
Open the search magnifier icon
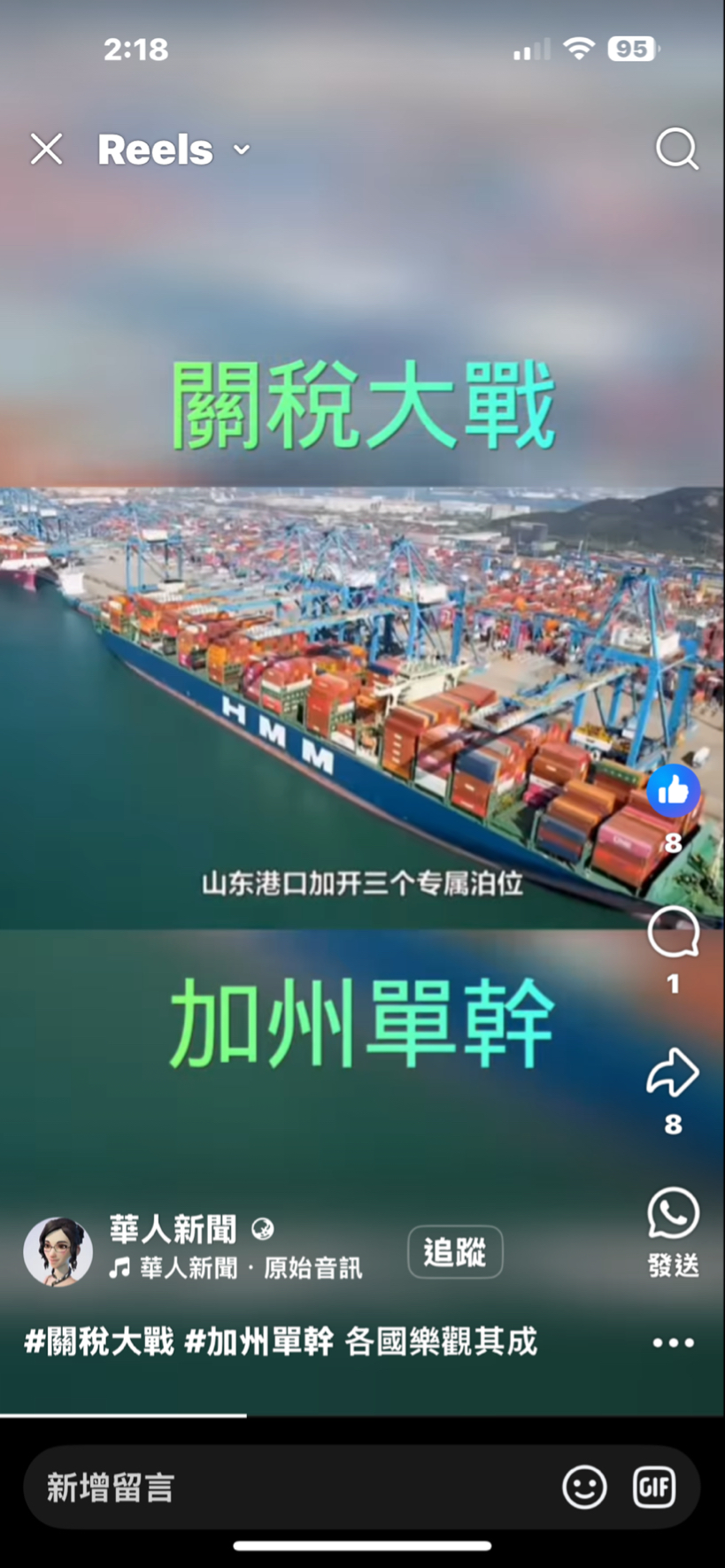pyautogui.click(x=677, y=150)
